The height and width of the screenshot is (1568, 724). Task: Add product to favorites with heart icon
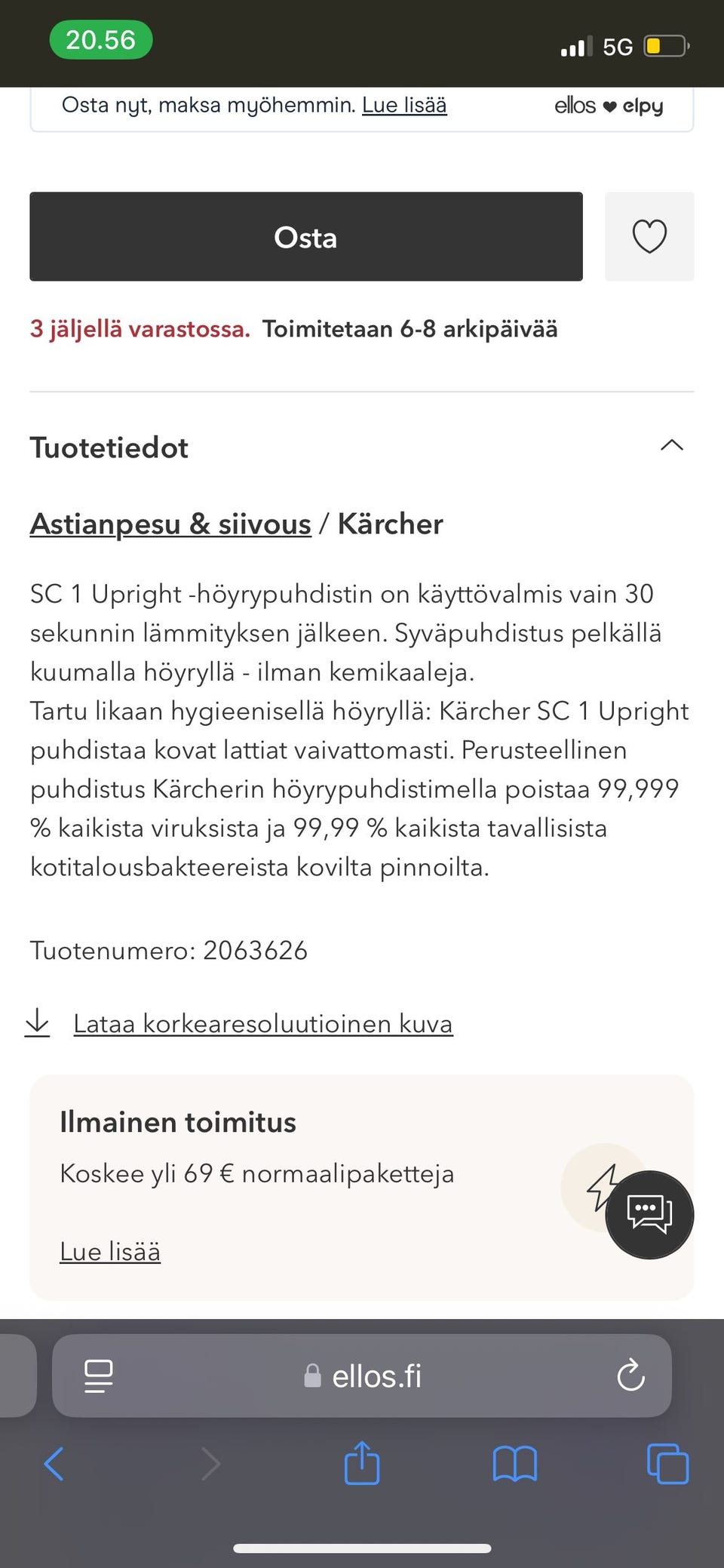click(x=649, y=236)
